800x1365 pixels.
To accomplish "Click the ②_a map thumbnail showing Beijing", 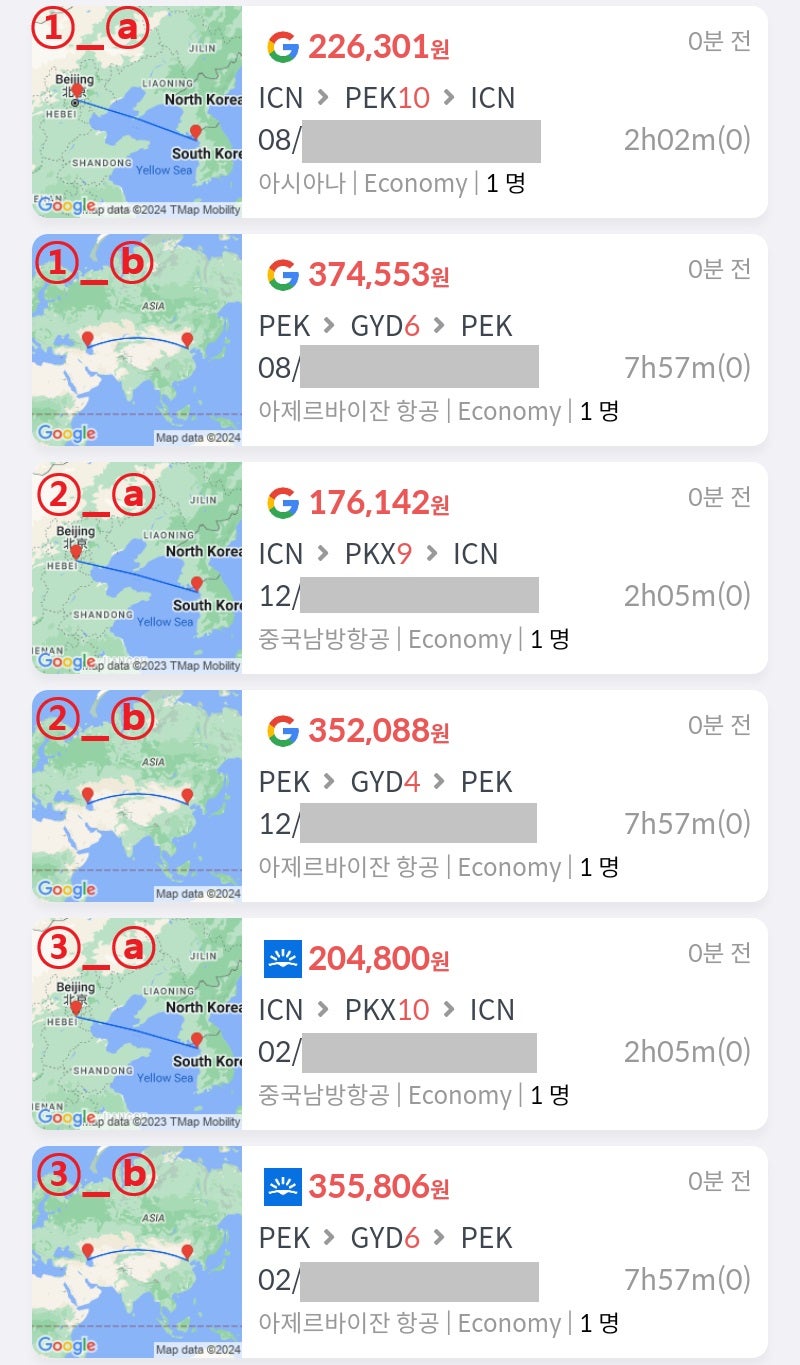I will [136, 568].
